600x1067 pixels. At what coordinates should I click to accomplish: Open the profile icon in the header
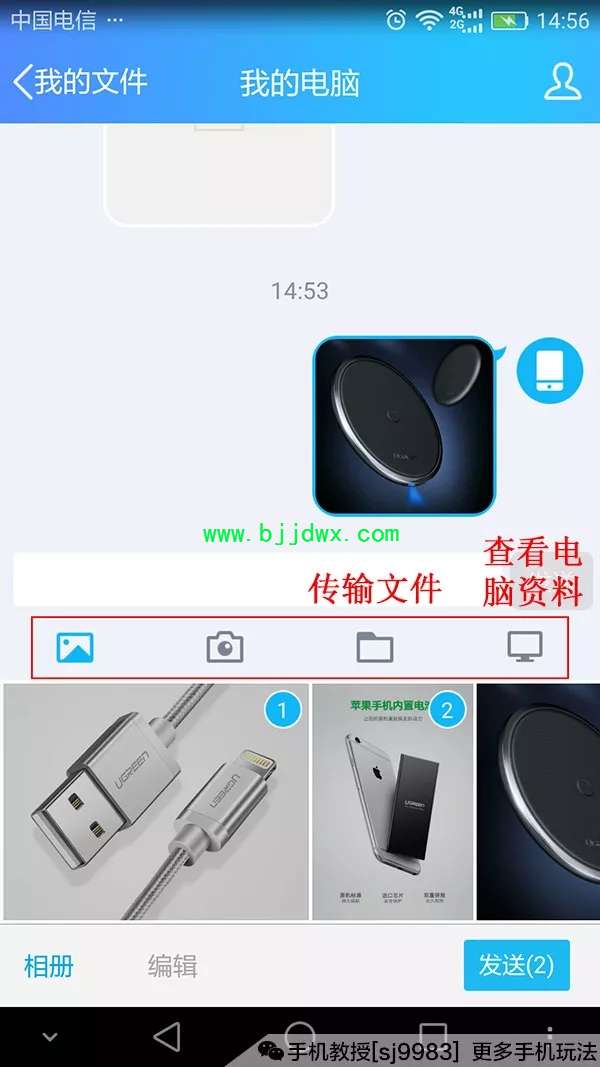point(563,82)
